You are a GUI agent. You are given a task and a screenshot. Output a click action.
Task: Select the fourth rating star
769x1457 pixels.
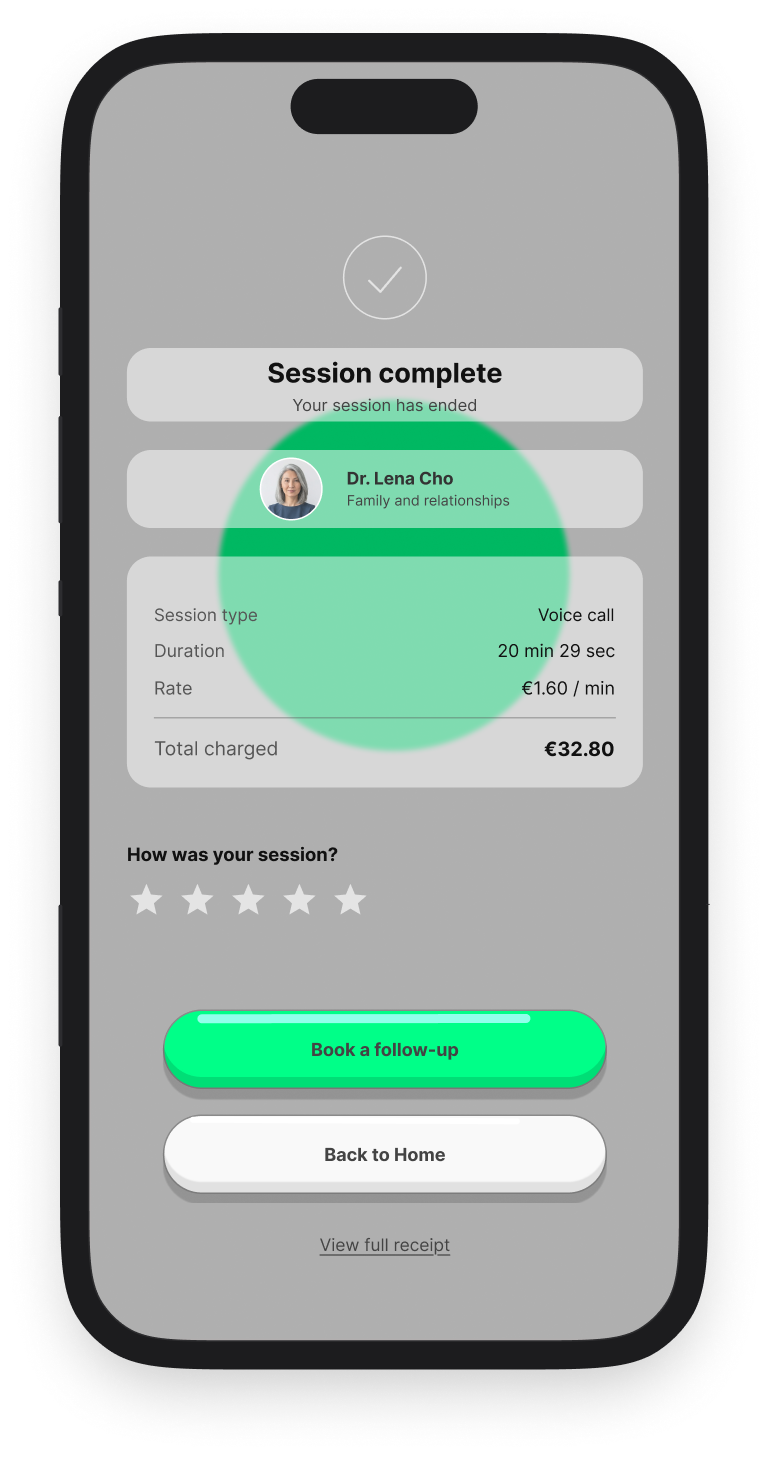point(299,900)
